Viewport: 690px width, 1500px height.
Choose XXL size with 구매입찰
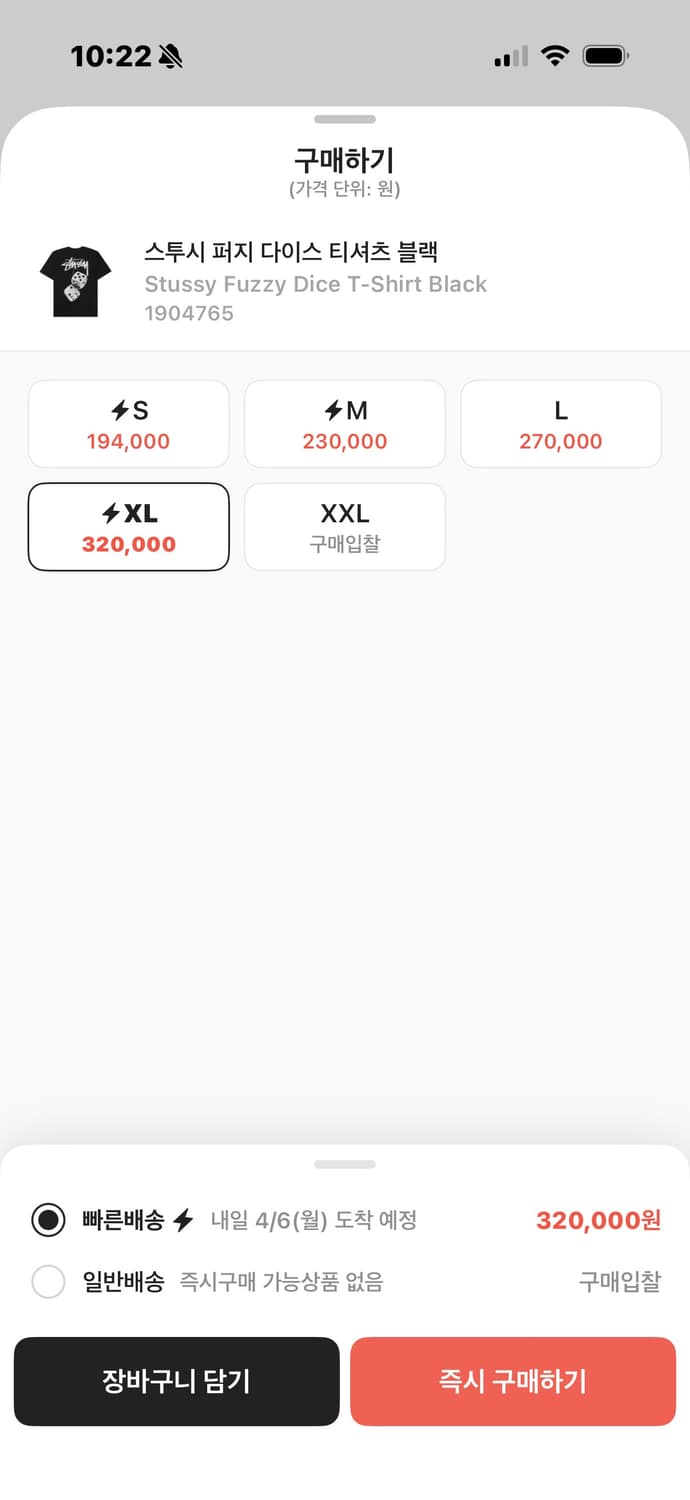coord(345,527)
